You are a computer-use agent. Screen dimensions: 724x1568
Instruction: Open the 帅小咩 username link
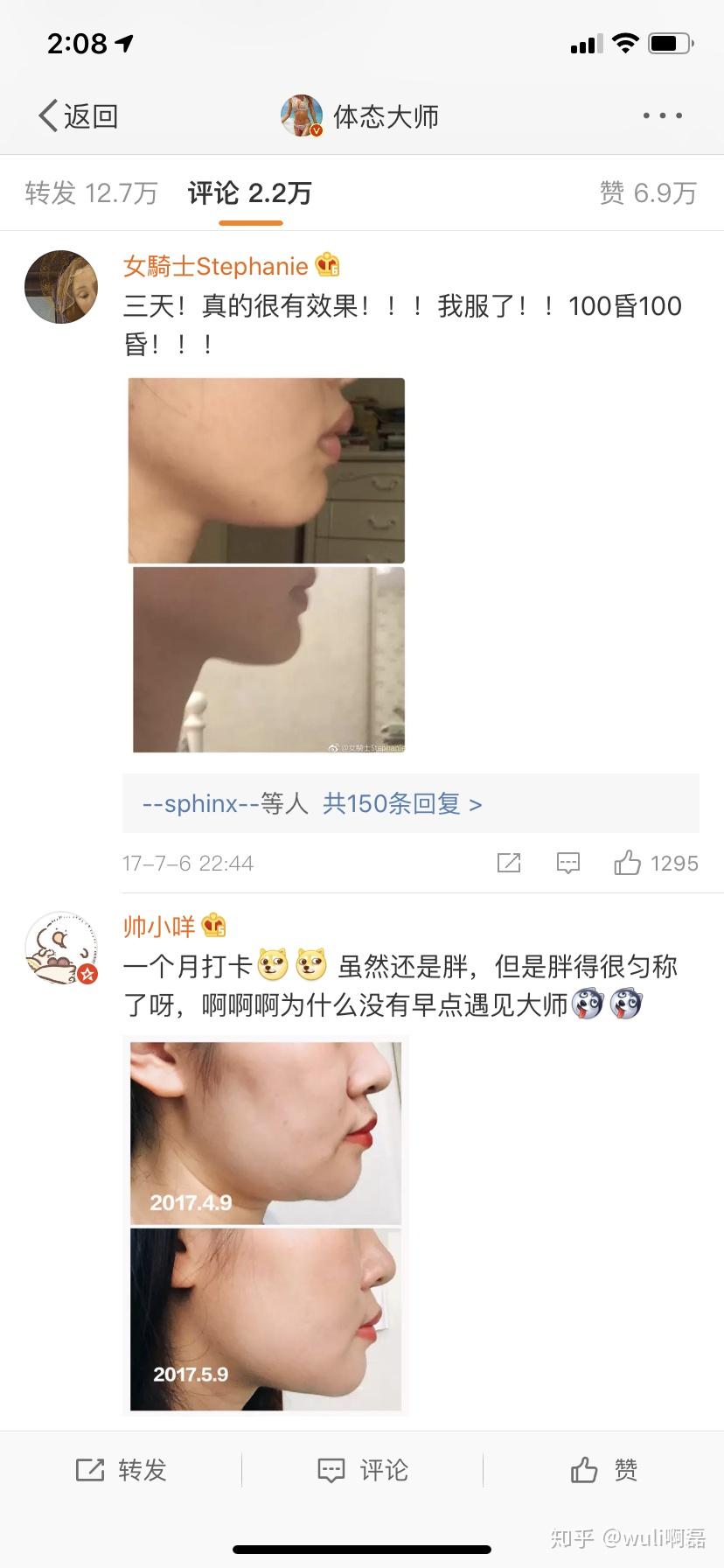[159, 926]
